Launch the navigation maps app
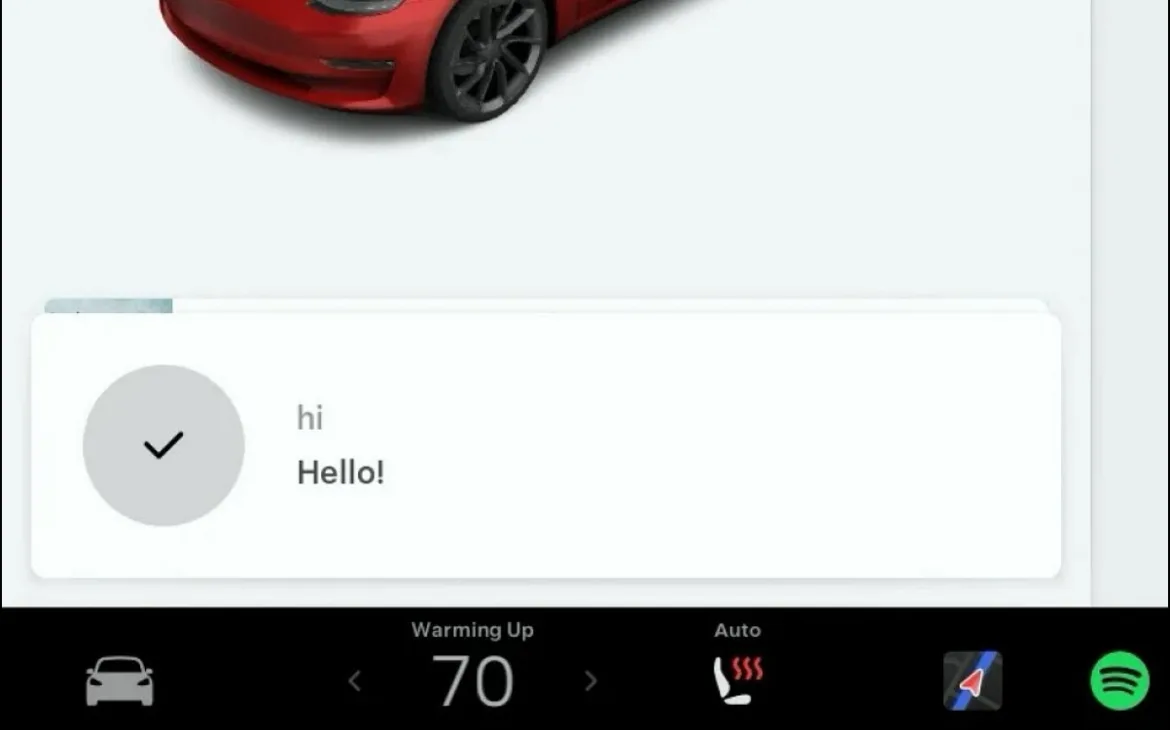The image size is (1170, 730). click(972, 681)
